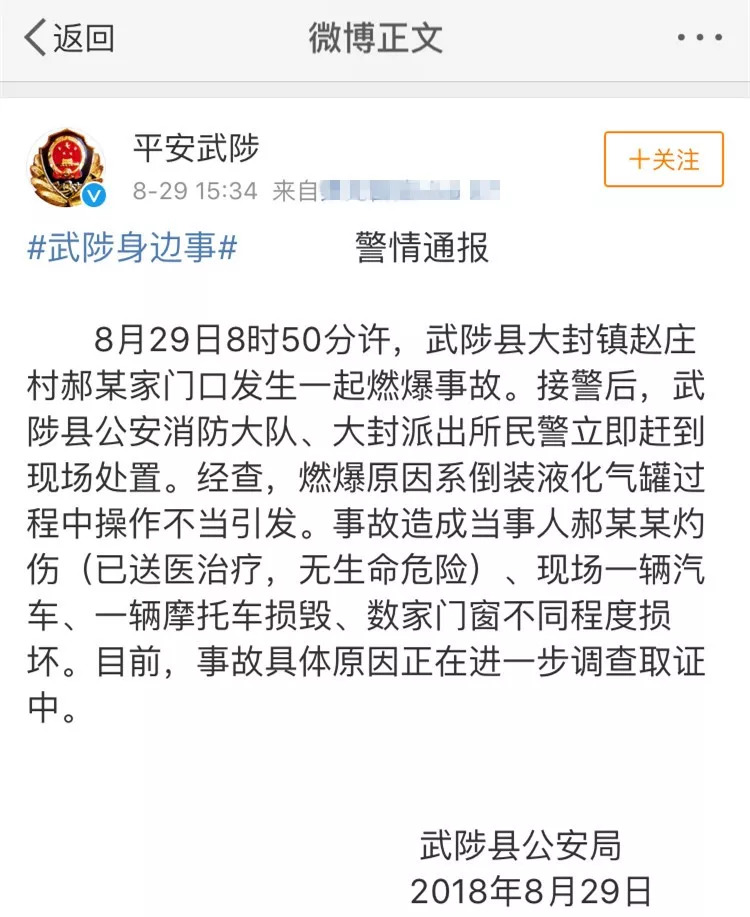Open the #武陟身边事# hashtag topic
The height and width of the screenshot is (917, 750).
[x=132, y=247]
